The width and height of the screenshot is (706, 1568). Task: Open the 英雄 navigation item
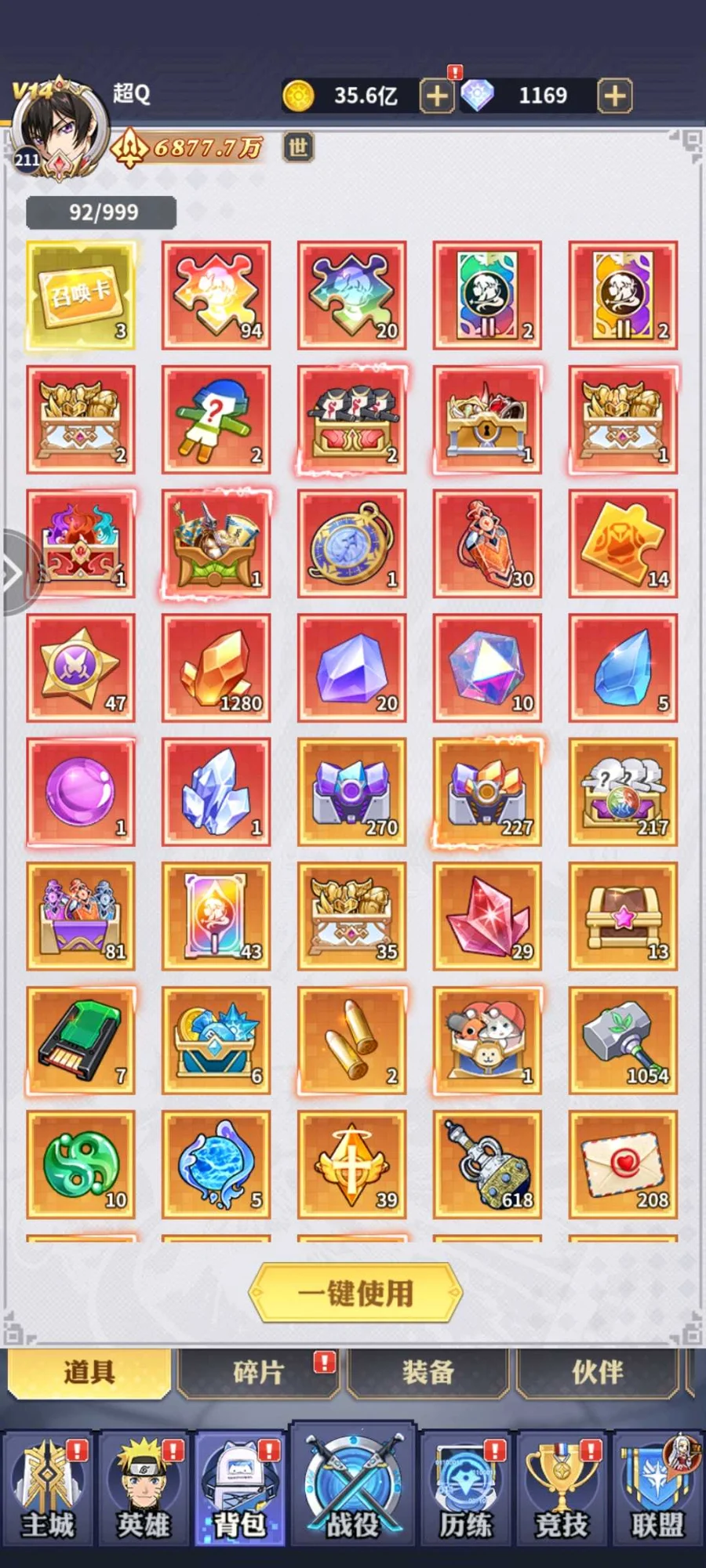(x=144, y=1491)
